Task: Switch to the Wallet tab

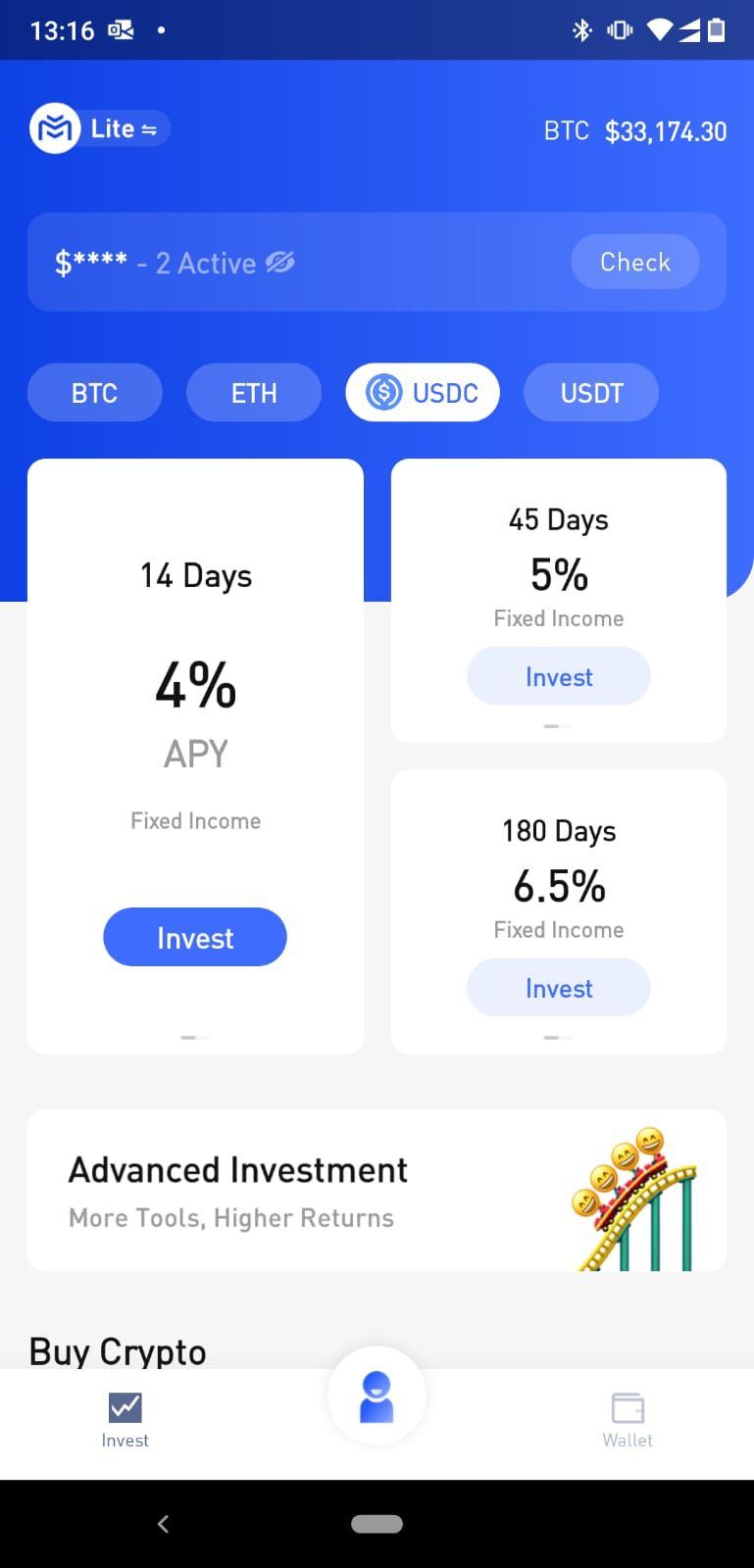Action: pyautogui.click(x=628, y=1420)
